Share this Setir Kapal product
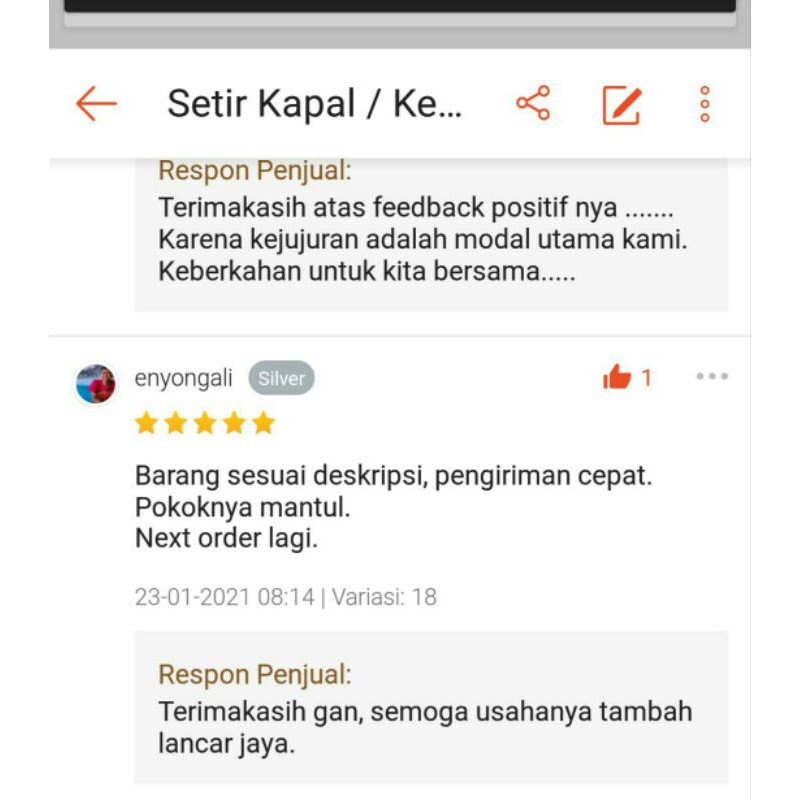 point(533,103)
